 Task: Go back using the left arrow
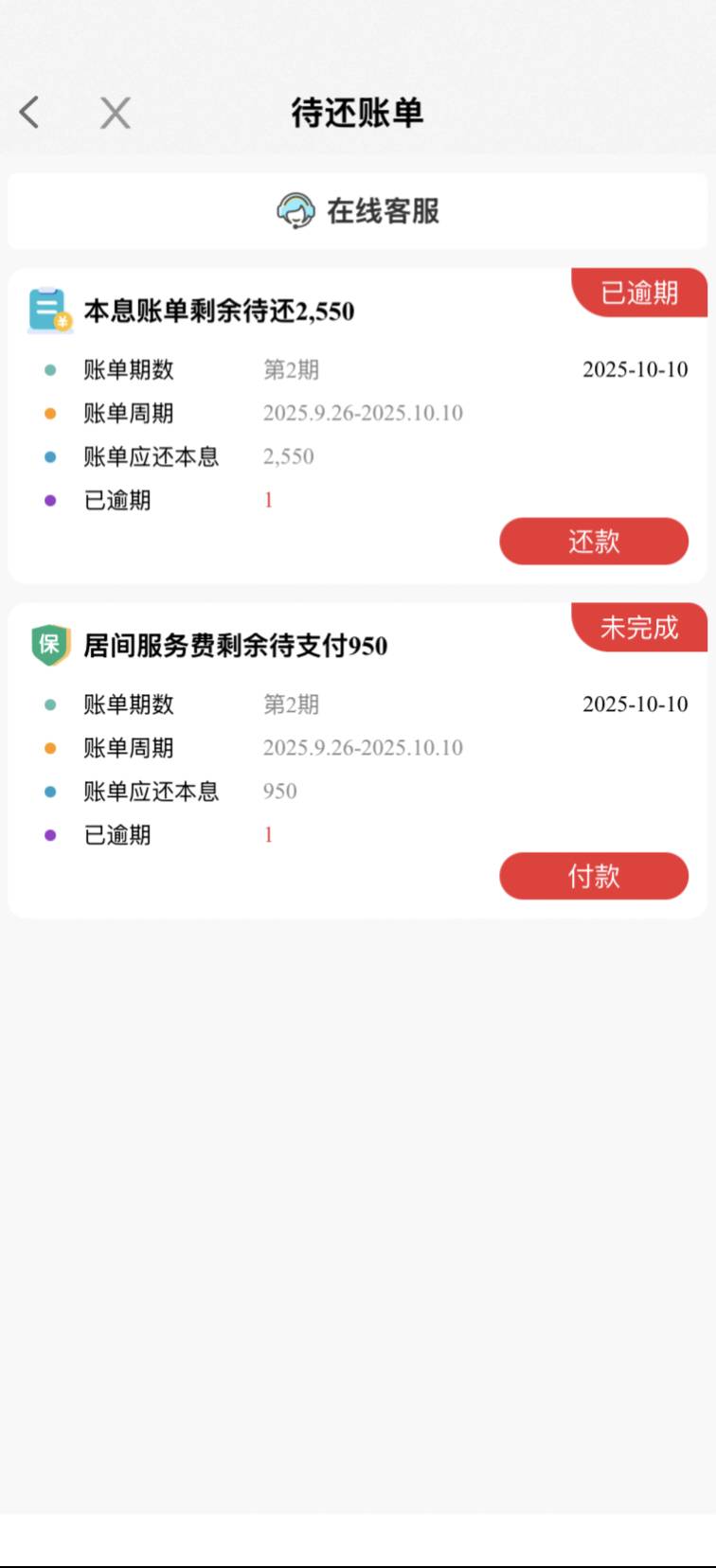[x=29, y=113]
